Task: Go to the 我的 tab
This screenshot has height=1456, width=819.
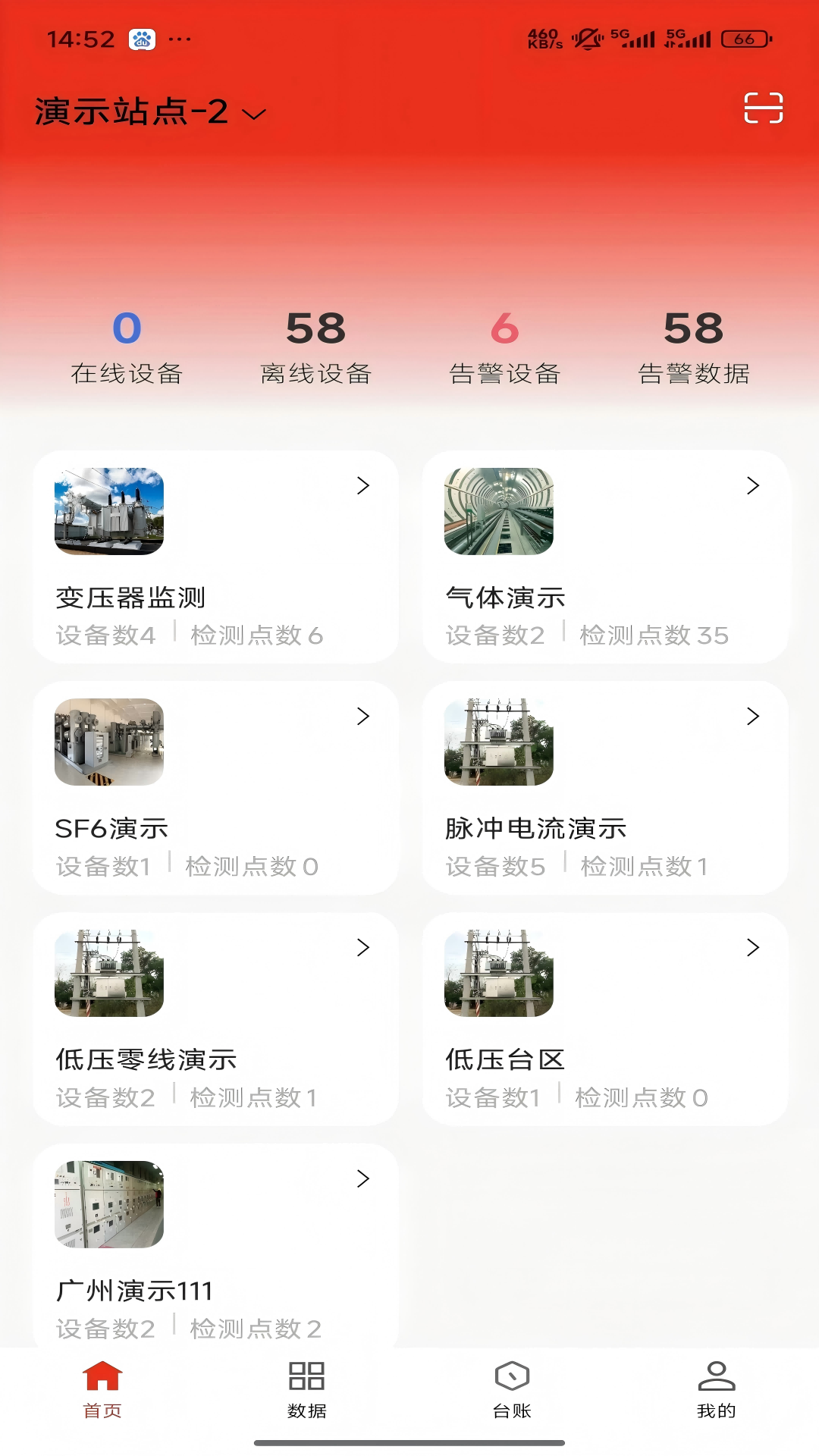Action: coord(717,1389)
